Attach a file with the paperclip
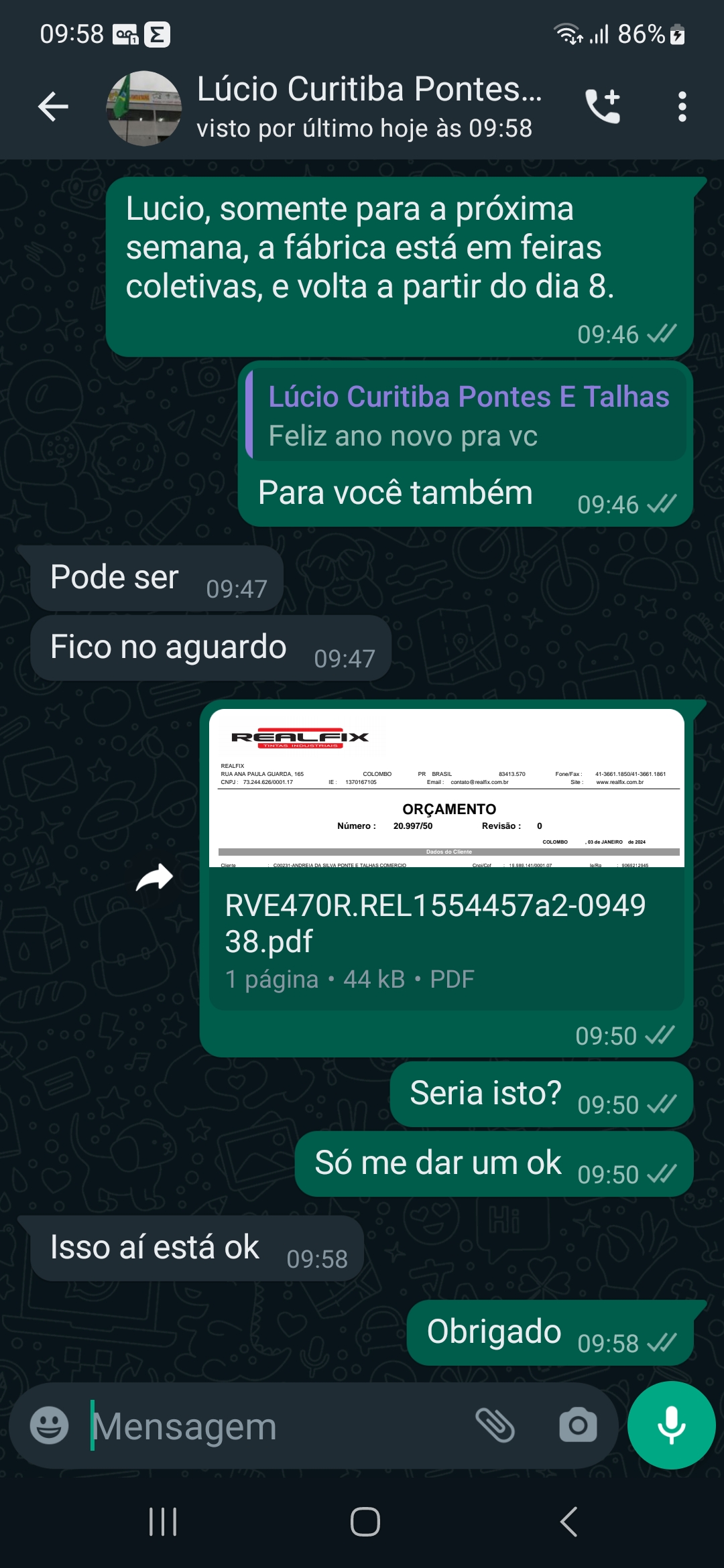This screenshot has width=724, height=1568. pyautogui.click(x=495, y=1425)
